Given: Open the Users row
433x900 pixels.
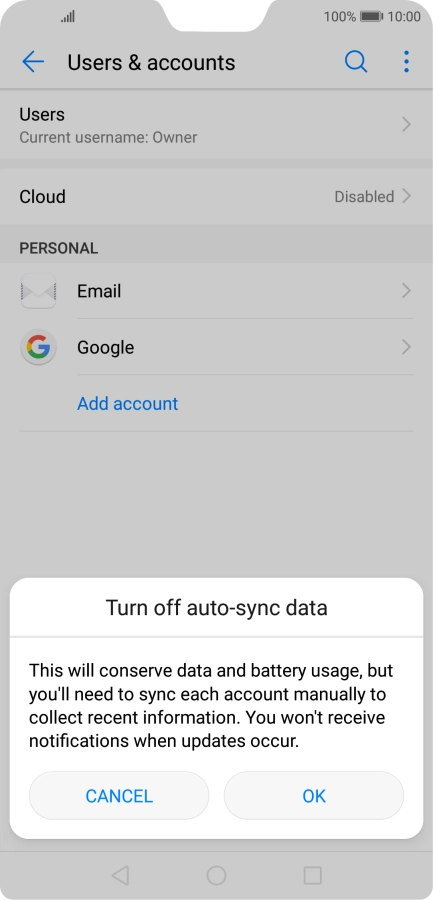Looking at the screenshot, I should [216, 125].
